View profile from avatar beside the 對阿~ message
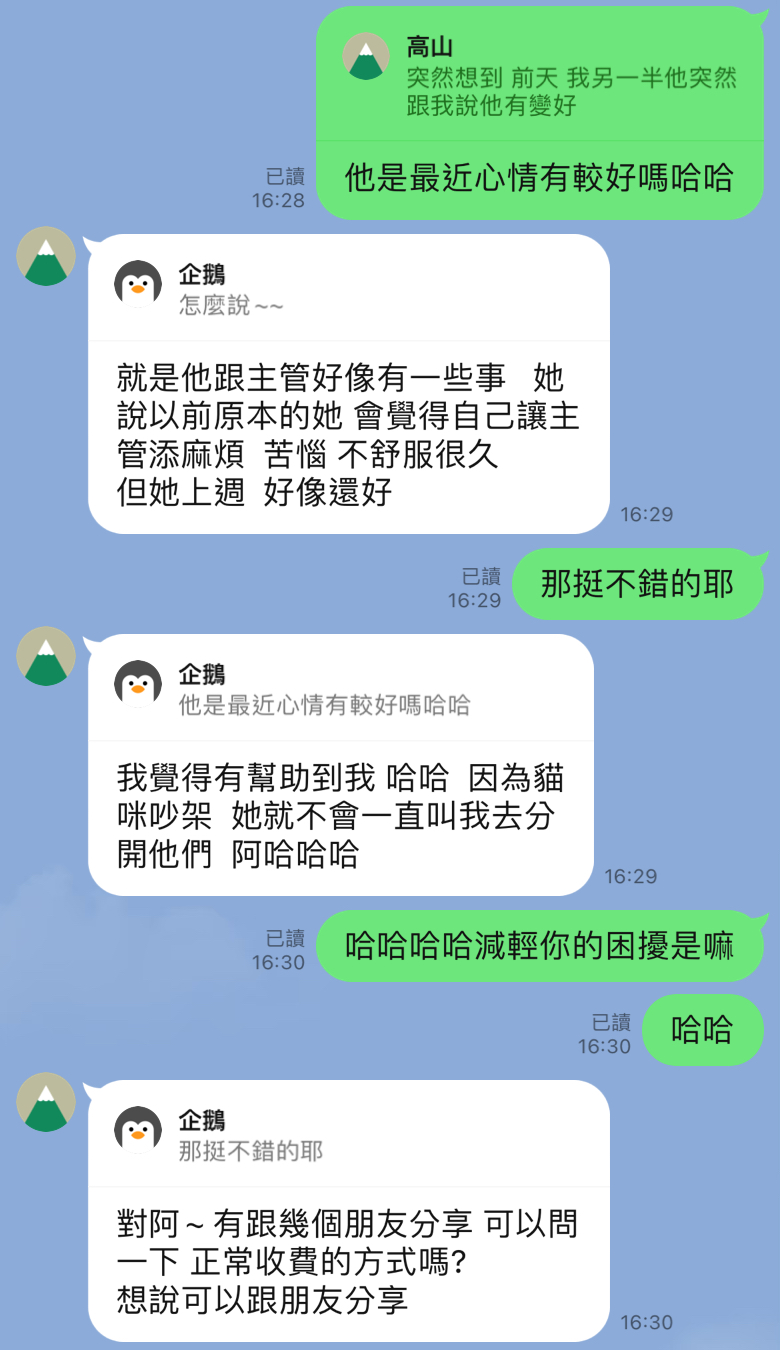780x1350 pixels. tap(46, 1102)
